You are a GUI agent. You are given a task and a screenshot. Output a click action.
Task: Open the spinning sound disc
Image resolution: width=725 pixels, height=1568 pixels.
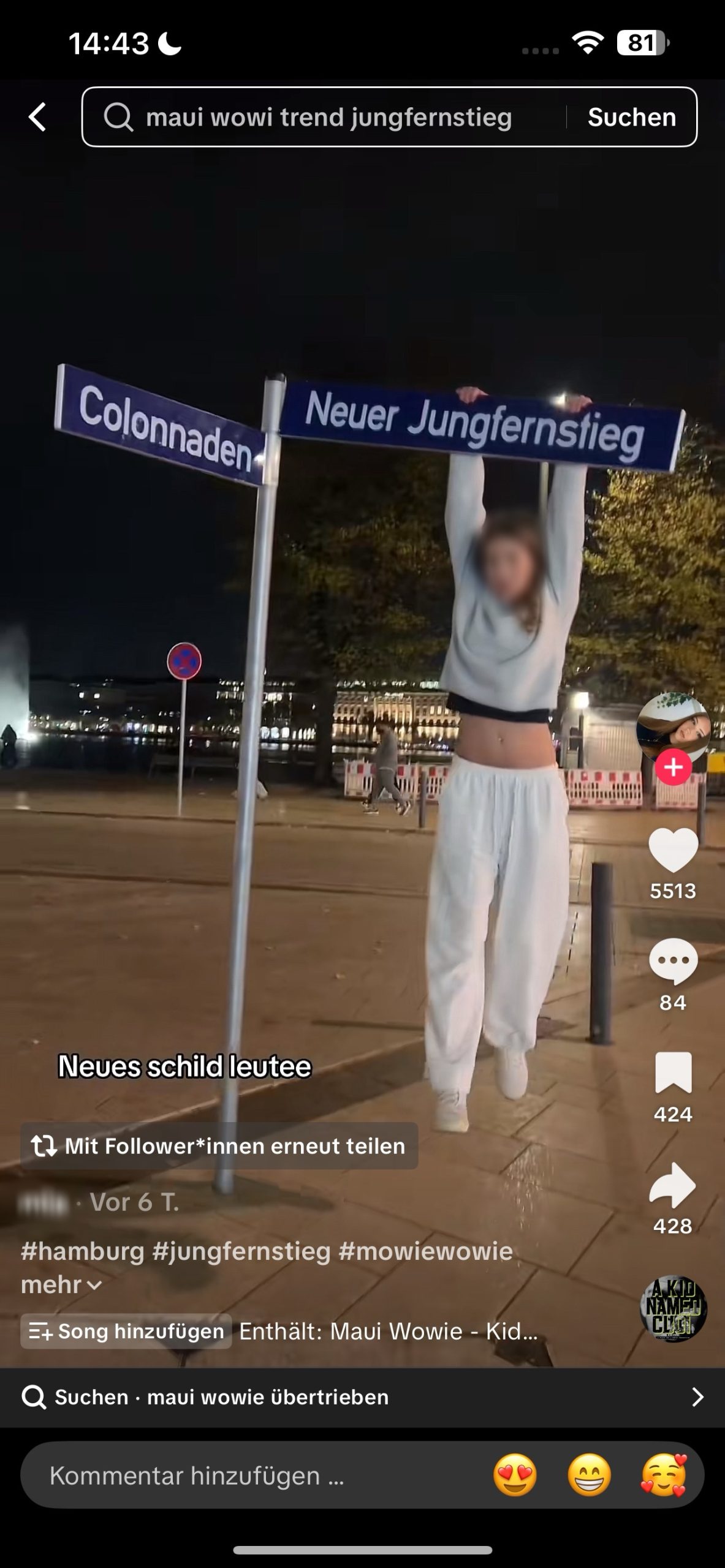click(x=673, y=1308)
